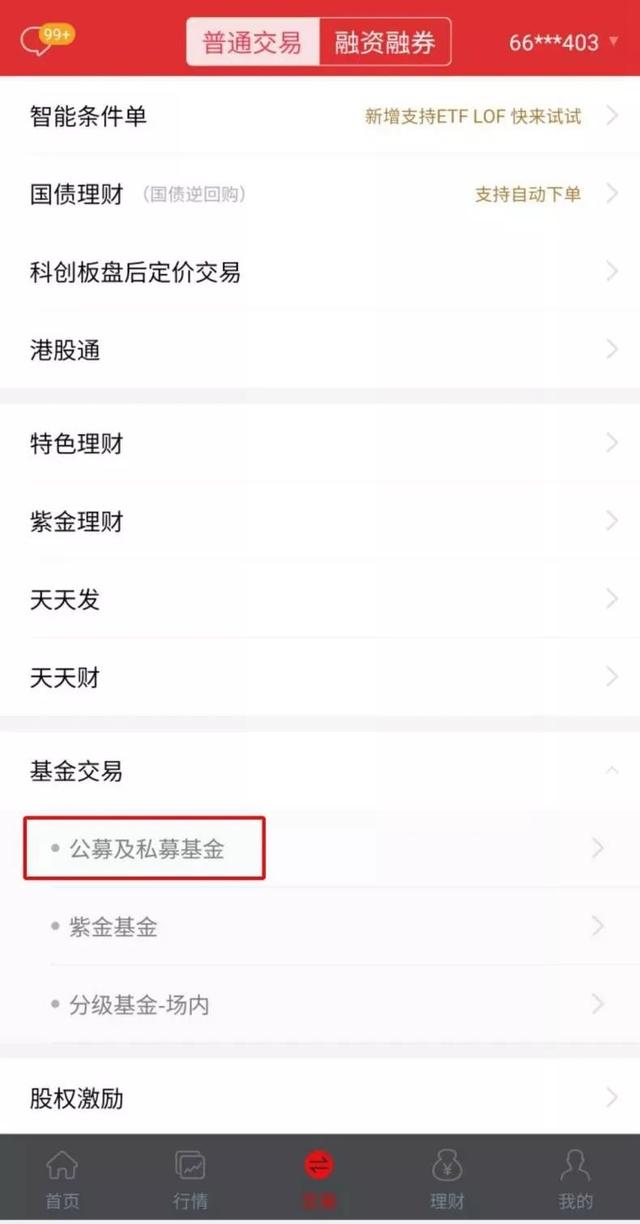Switch to 融资融券 tab
This screenshot has height=1224, width=640.
[x=385, y=42]
